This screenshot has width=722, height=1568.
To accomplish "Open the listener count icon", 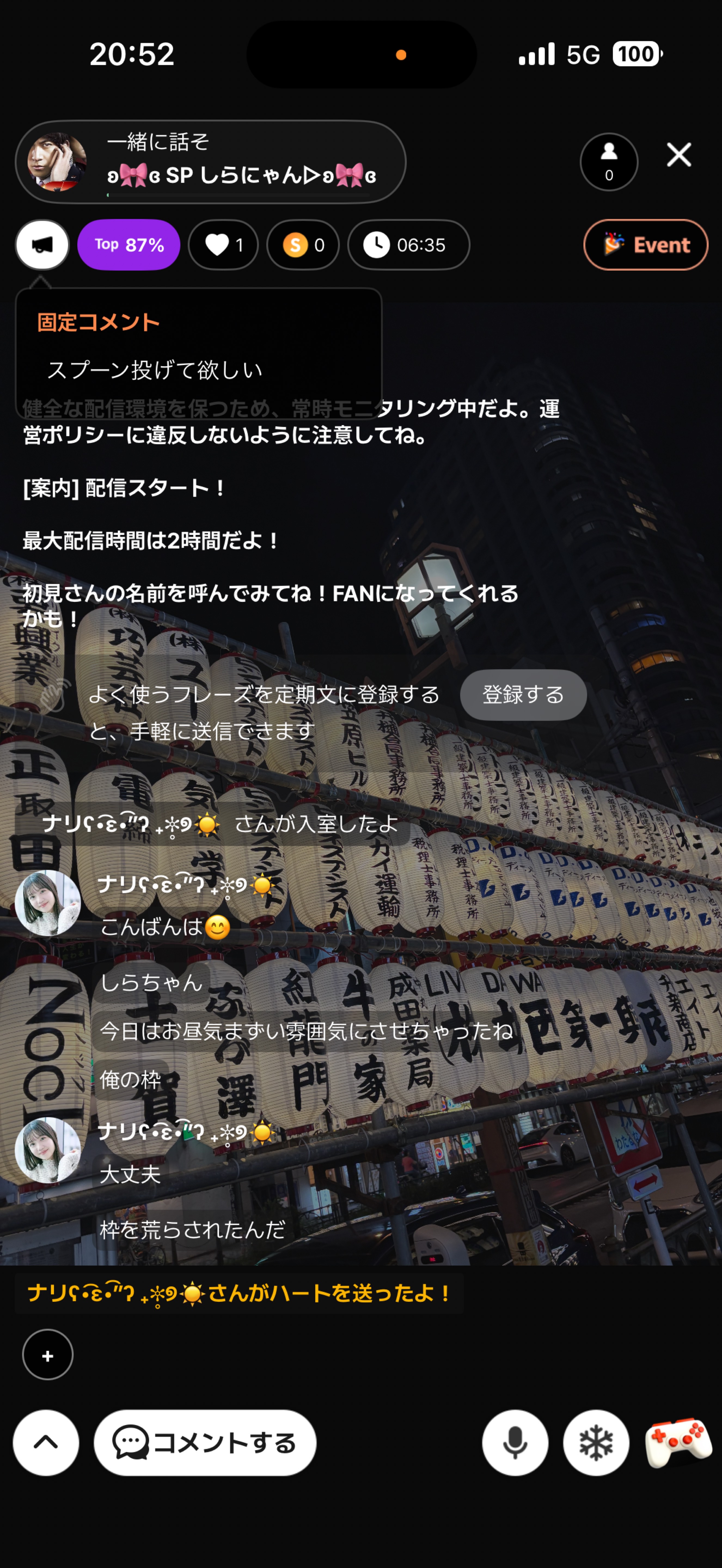I will pyautogui.click(x=608, y=162).
